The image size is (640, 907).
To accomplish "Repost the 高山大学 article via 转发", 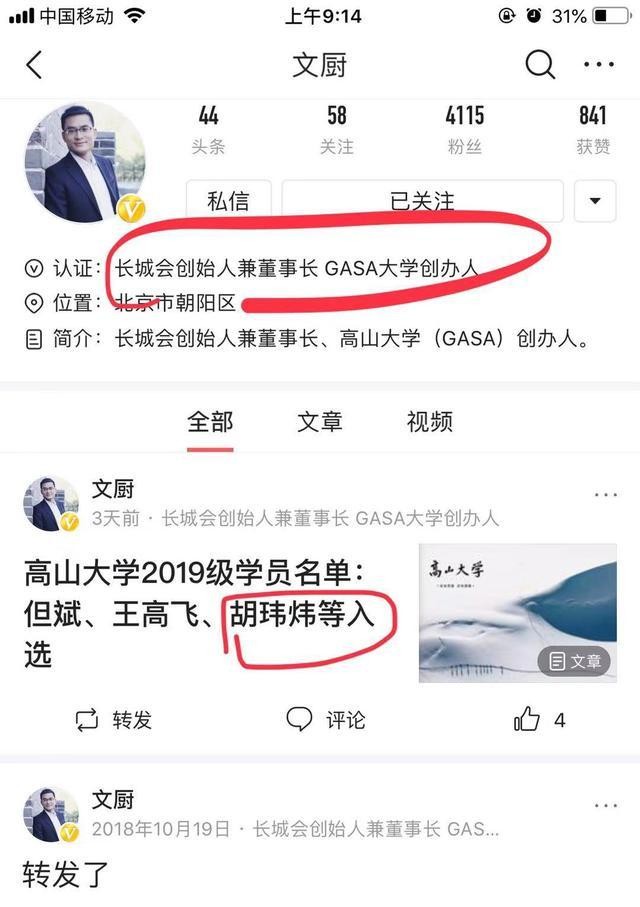I will pyautogui.click(x=114, y=719).
